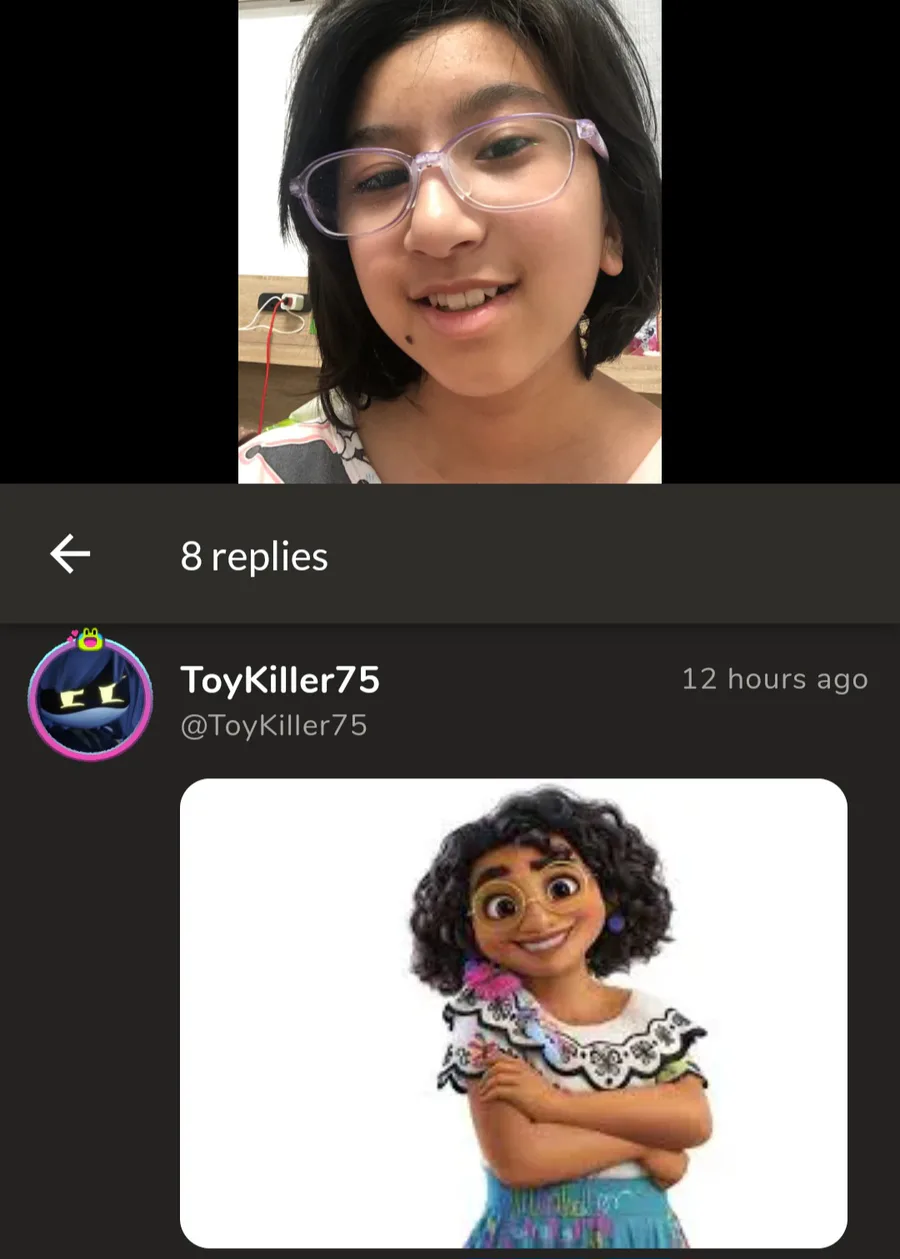Go back using the arrow beside 8 replies
This screenshot has height=1259, width=900.
pos(70,554)
